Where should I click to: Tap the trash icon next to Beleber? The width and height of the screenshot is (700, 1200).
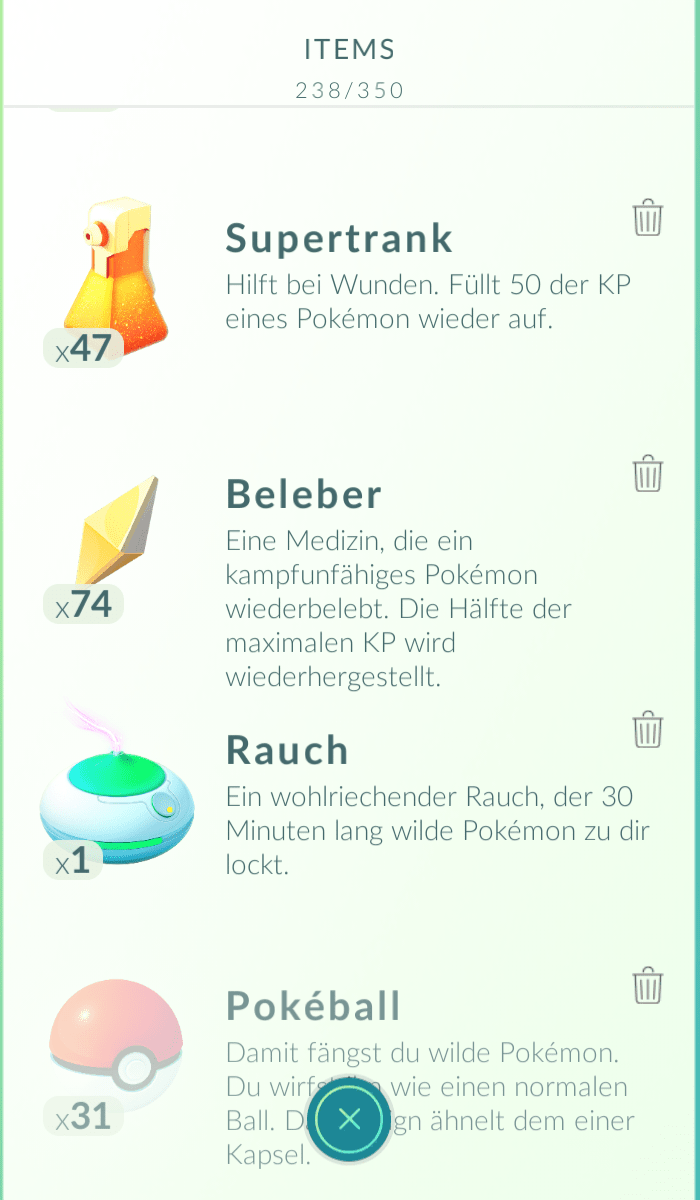pos(648,473)
